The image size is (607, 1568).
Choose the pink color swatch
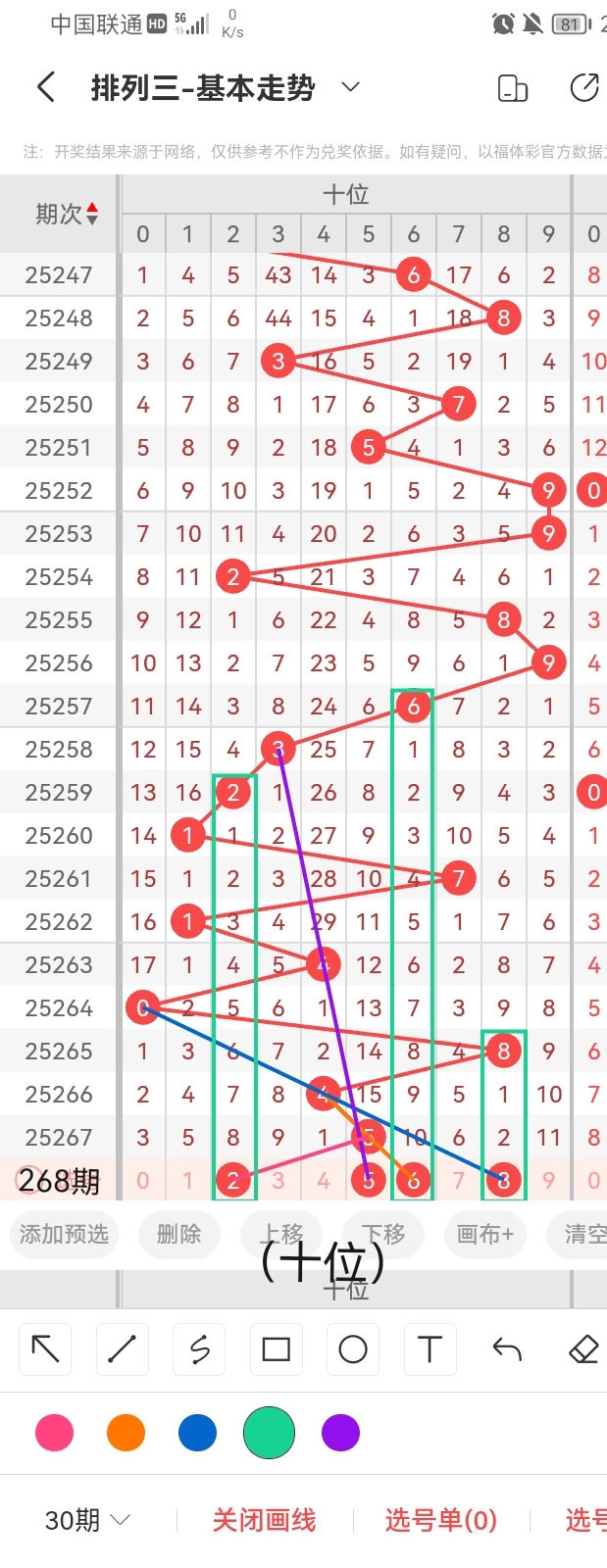pyautogui.click(x=54, y=1433)
